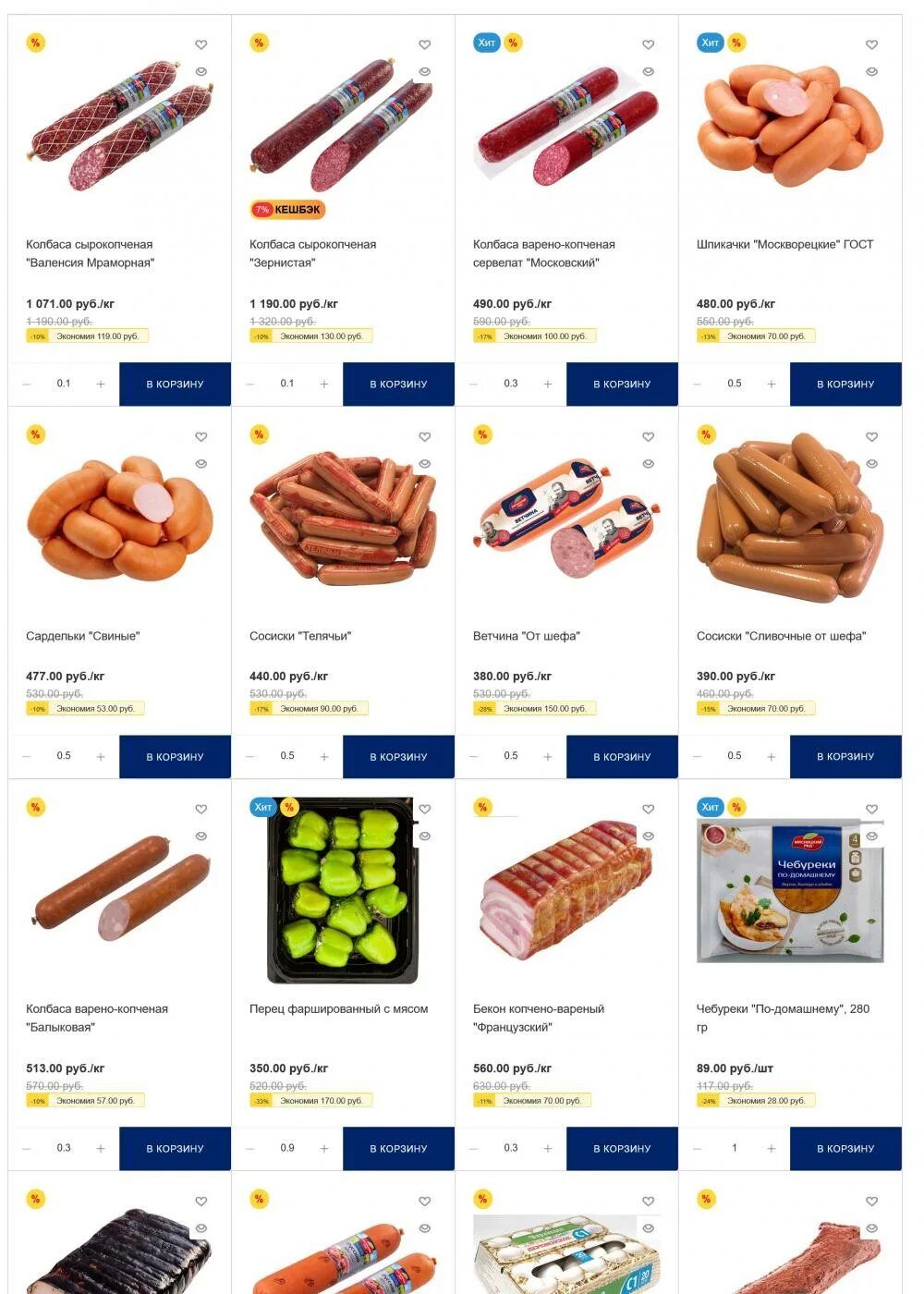Image resolution: width=924 pixels, height=1294 pixels.
Task: Increase quantity of сервелат "Московский"
Action: [548, 384]
